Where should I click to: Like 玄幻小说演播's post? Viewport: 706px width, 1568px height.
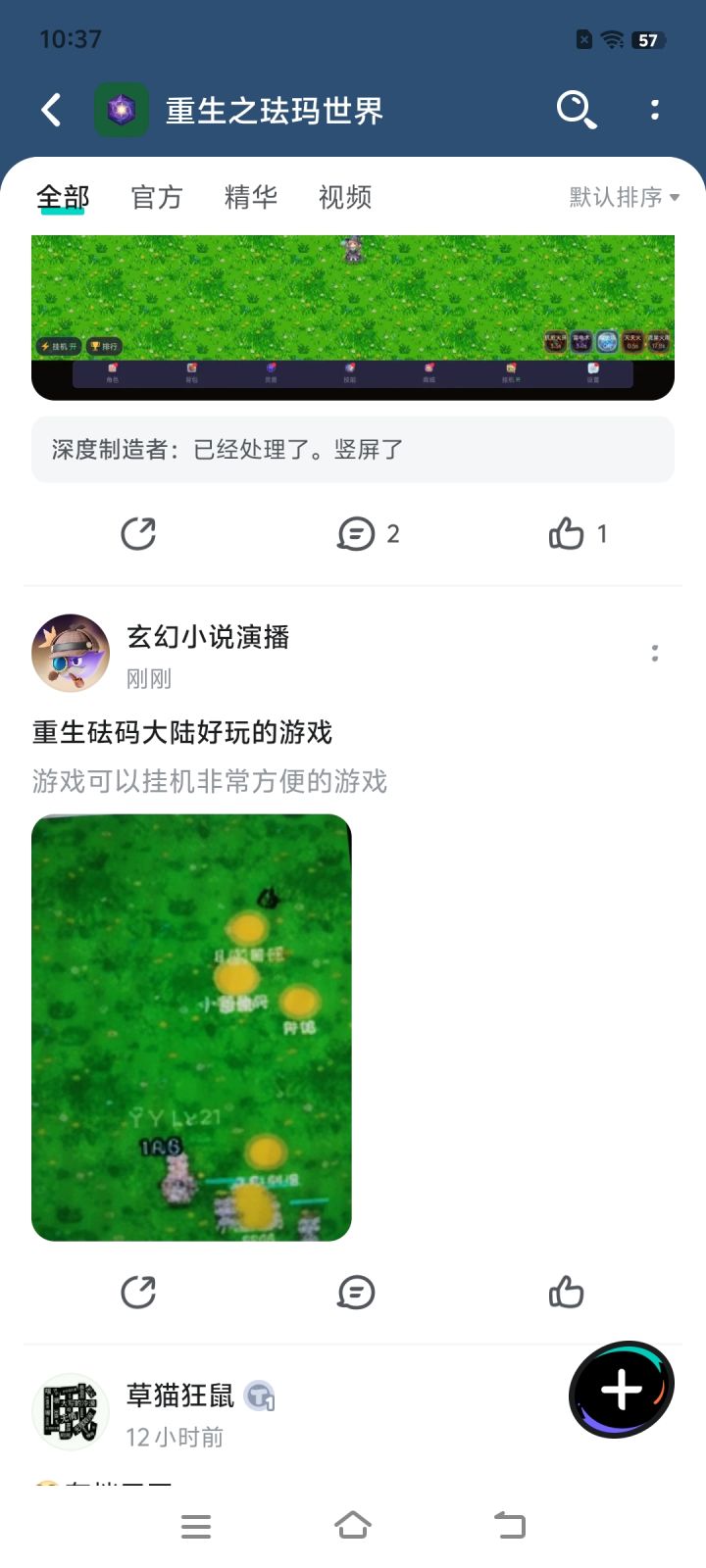[x=567, y=1293]
